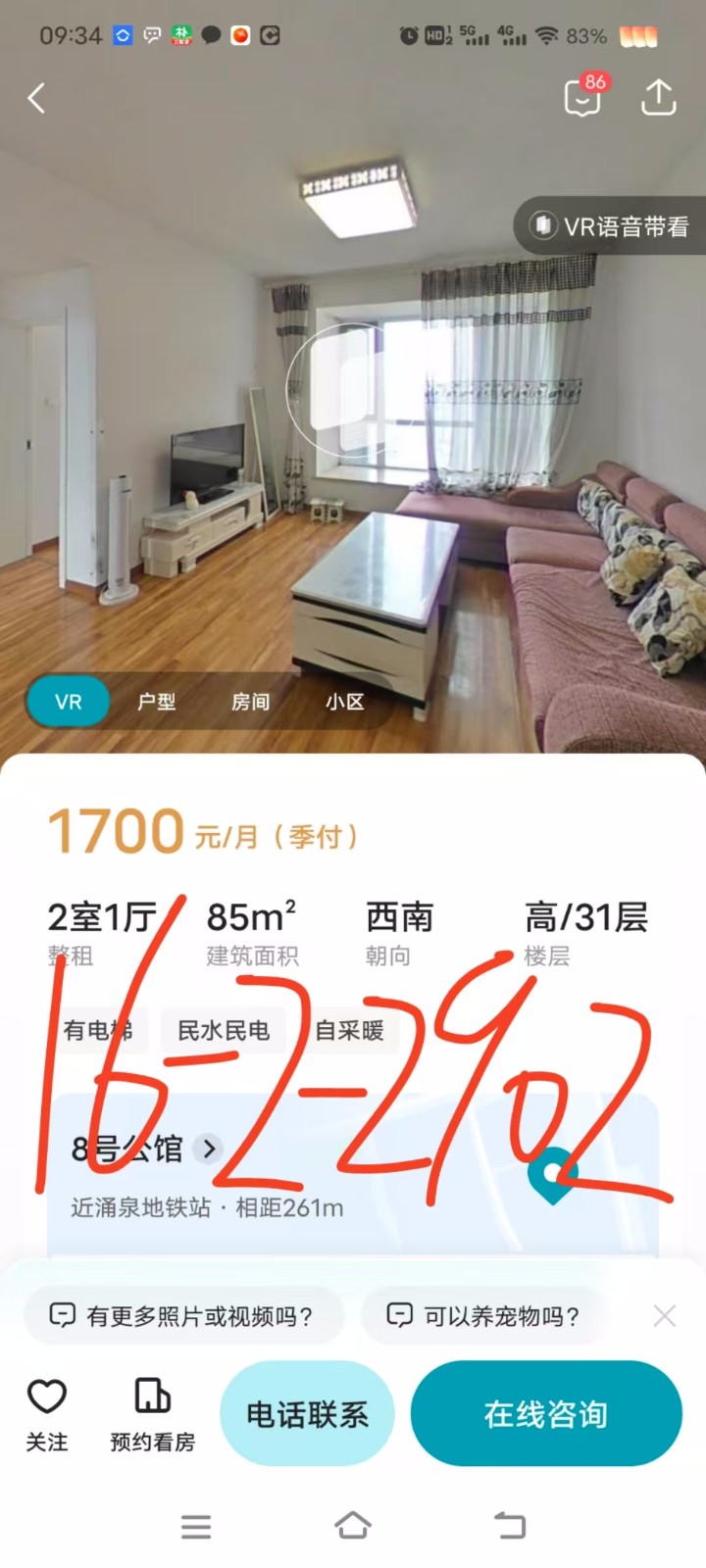This screenshot has height=1568, width=706.
Task: Switch to the 小区 tab
Action: [344, 702]
